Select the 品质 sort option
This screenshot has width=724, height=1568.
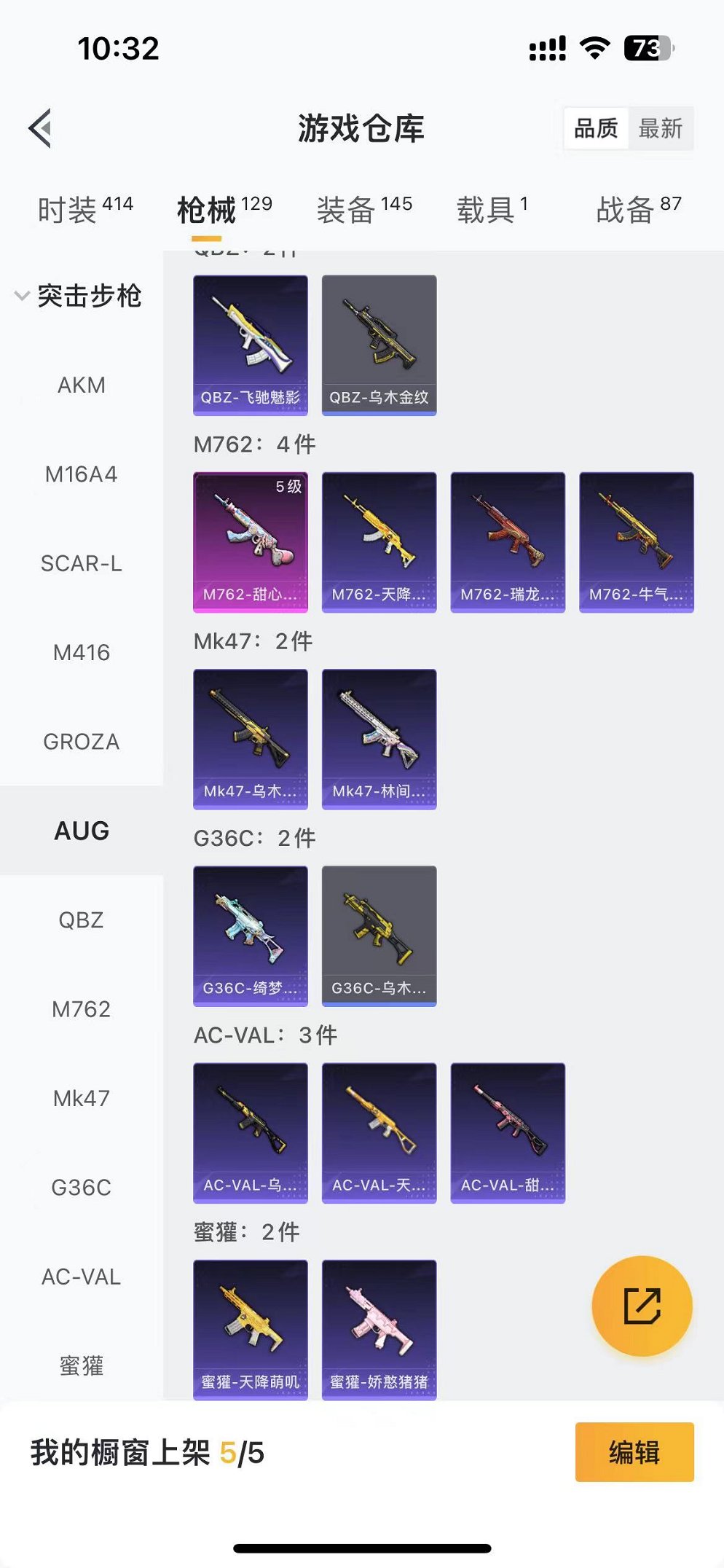pyautogui.click(x=596, y=129)
